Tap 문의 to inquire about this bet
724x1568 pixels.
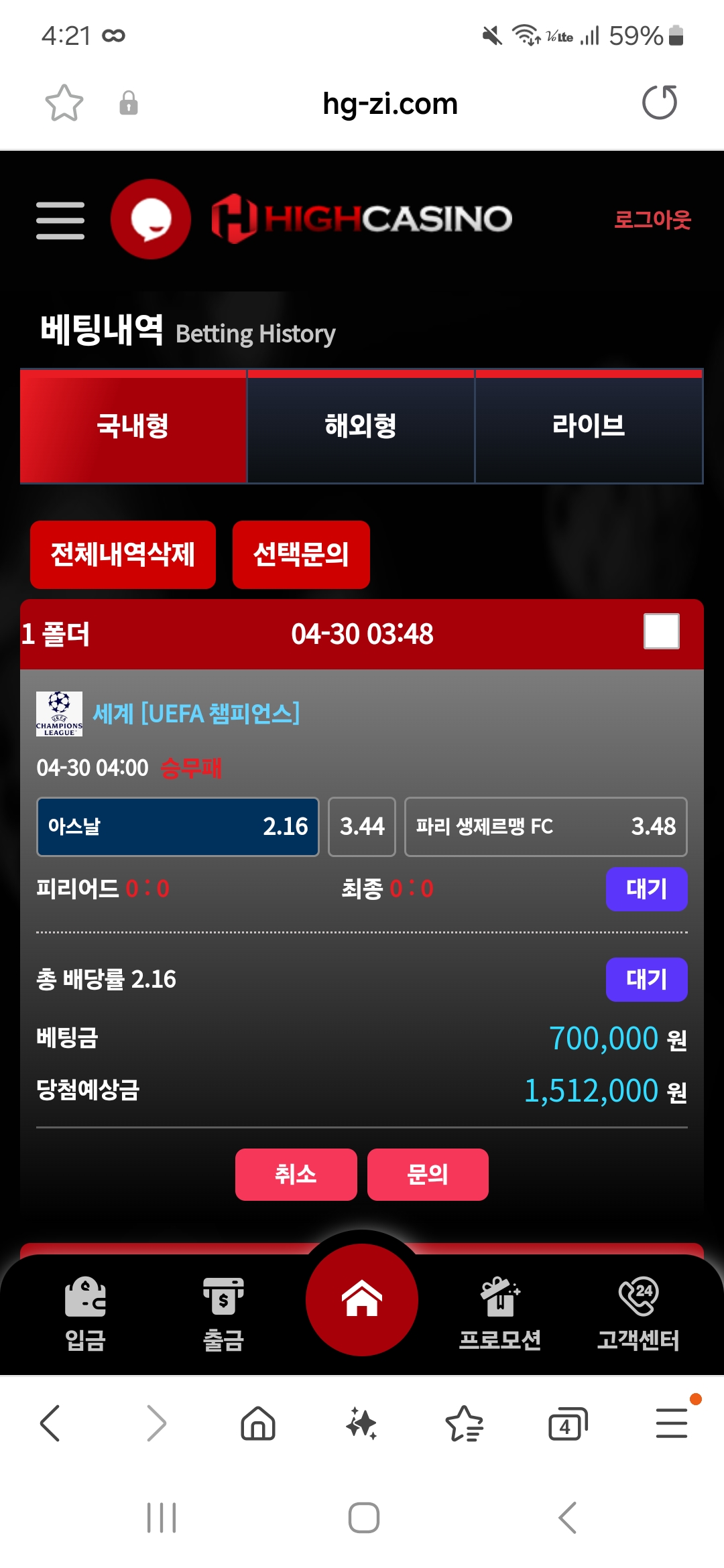428,1174
